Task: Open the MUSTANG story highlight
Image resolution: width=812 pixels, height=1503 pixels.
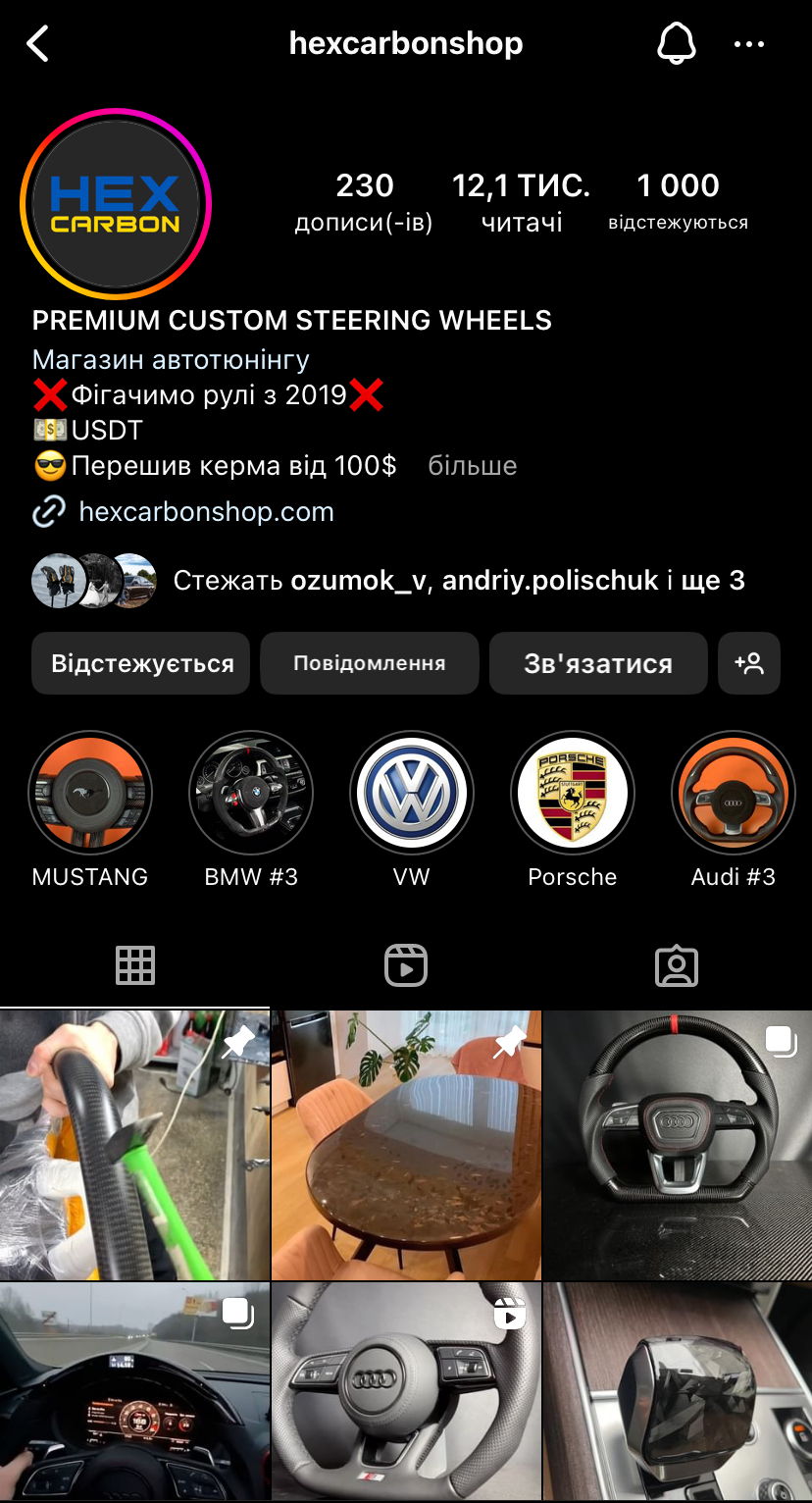Action: tap(90, 793)
